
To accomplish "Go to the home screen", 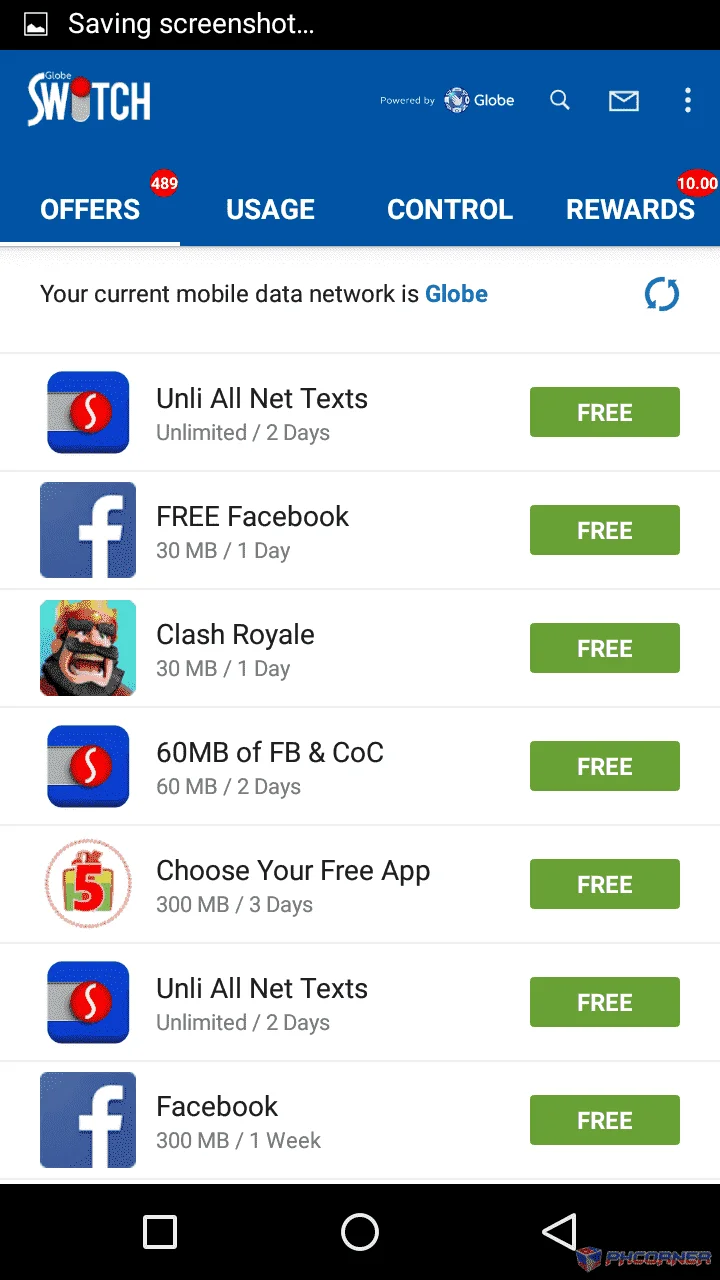I will click(360, 1232).
